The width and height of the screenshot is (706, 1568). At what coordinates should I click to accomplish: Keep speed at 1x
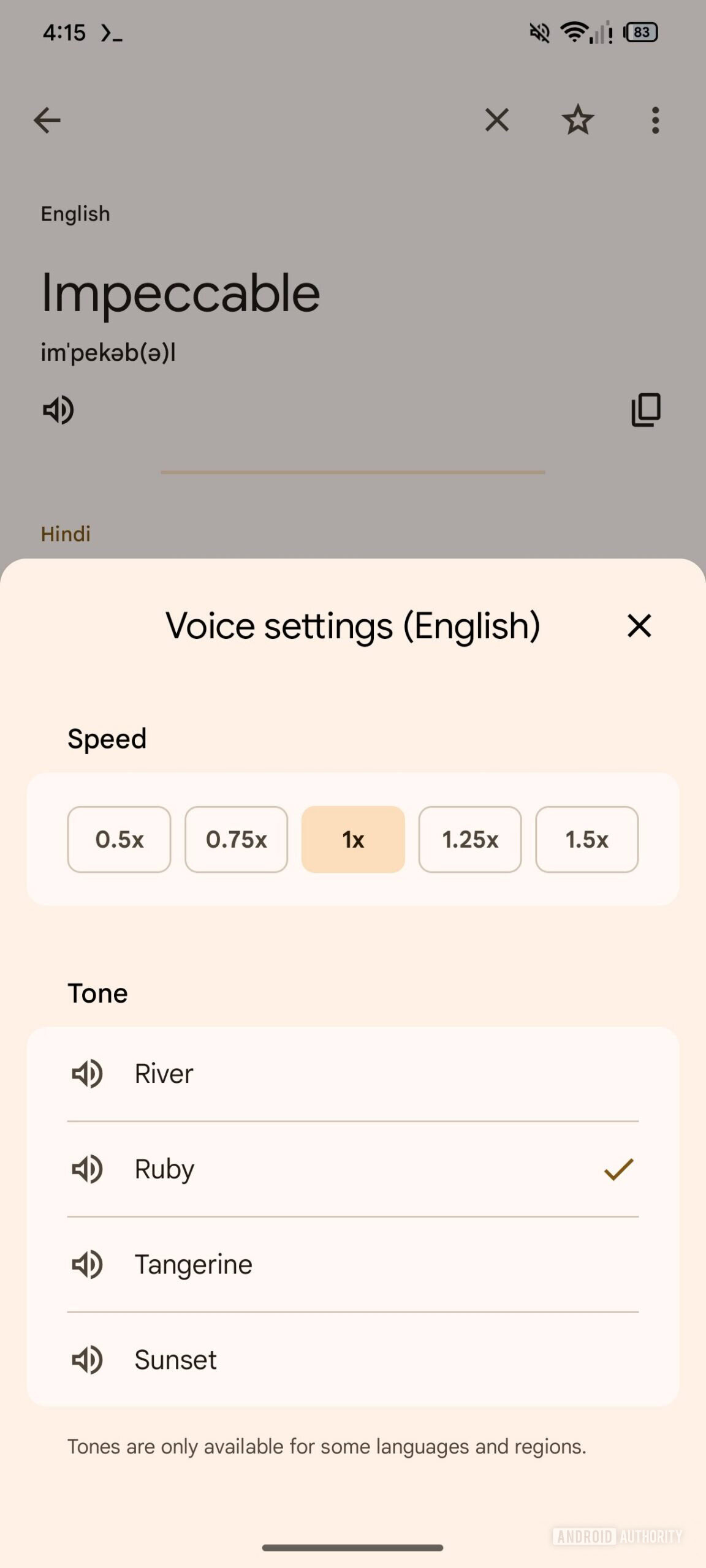(353, 839)
